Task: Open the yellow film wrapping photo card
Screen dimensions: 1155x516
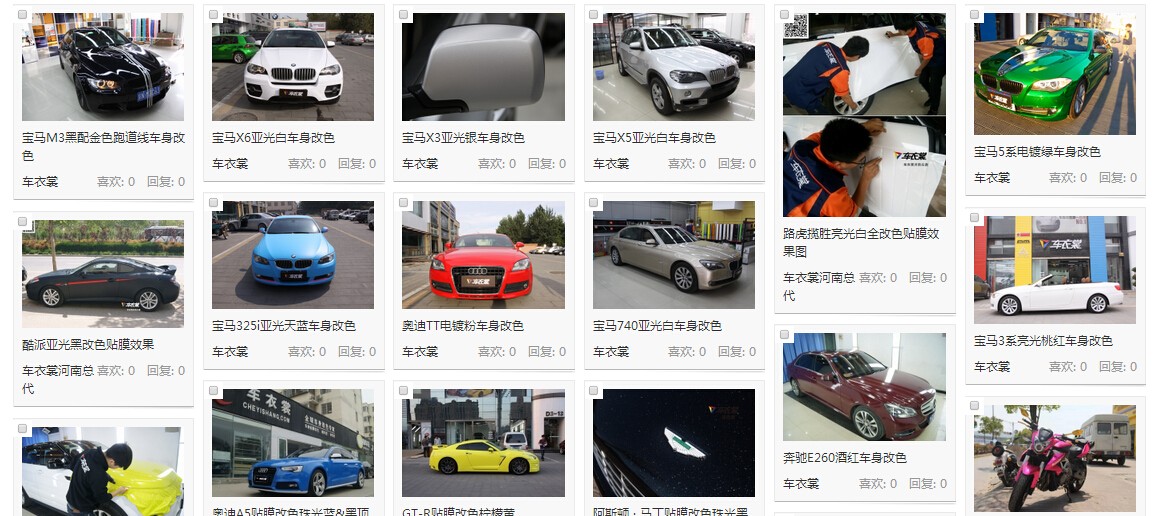Action: 102,470
